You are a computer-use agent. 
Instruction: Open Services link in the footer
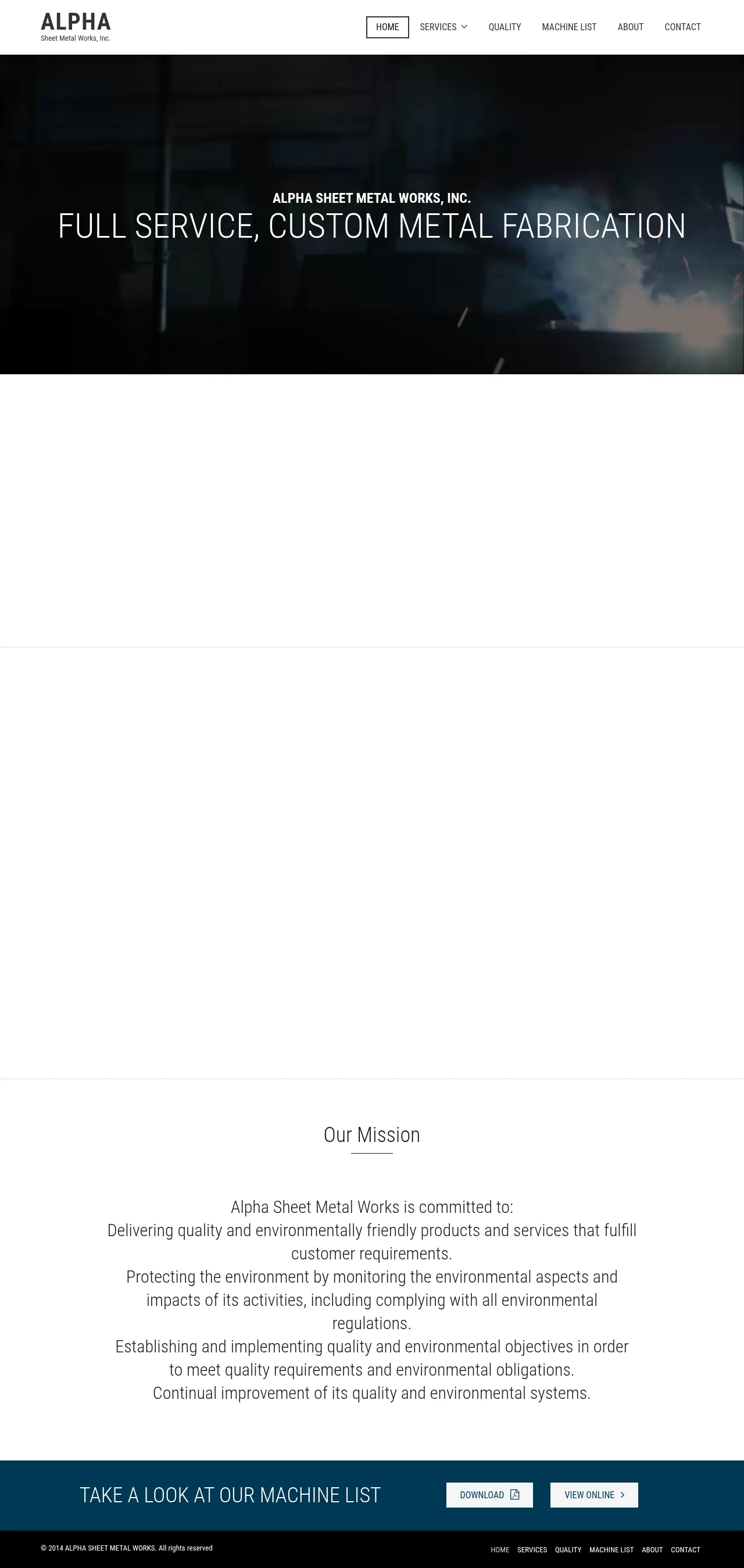pyautogui.click(x=531, y=1549)
